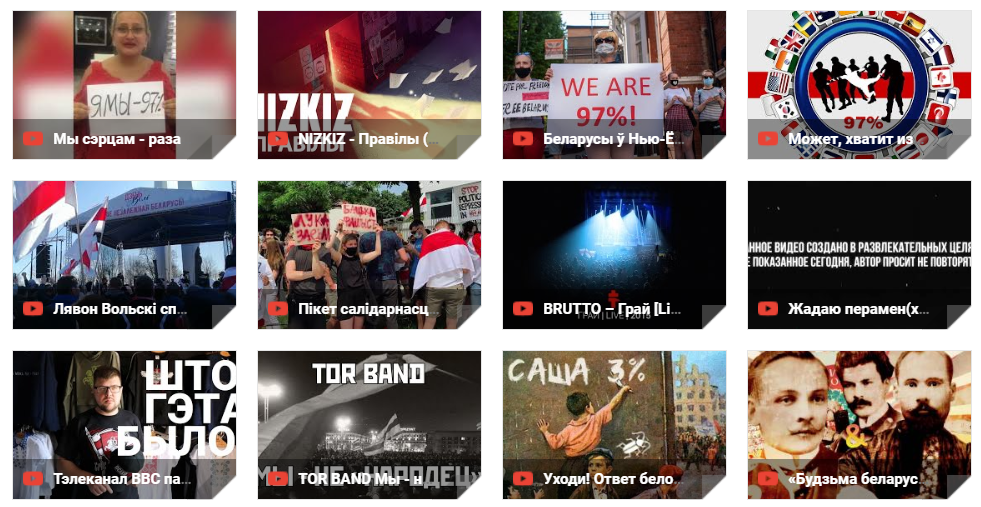Open the TOR BAND Мы - н video
The width and height of the screenshot is (981, 507).
pyautogui.click(x=369, y=425)
